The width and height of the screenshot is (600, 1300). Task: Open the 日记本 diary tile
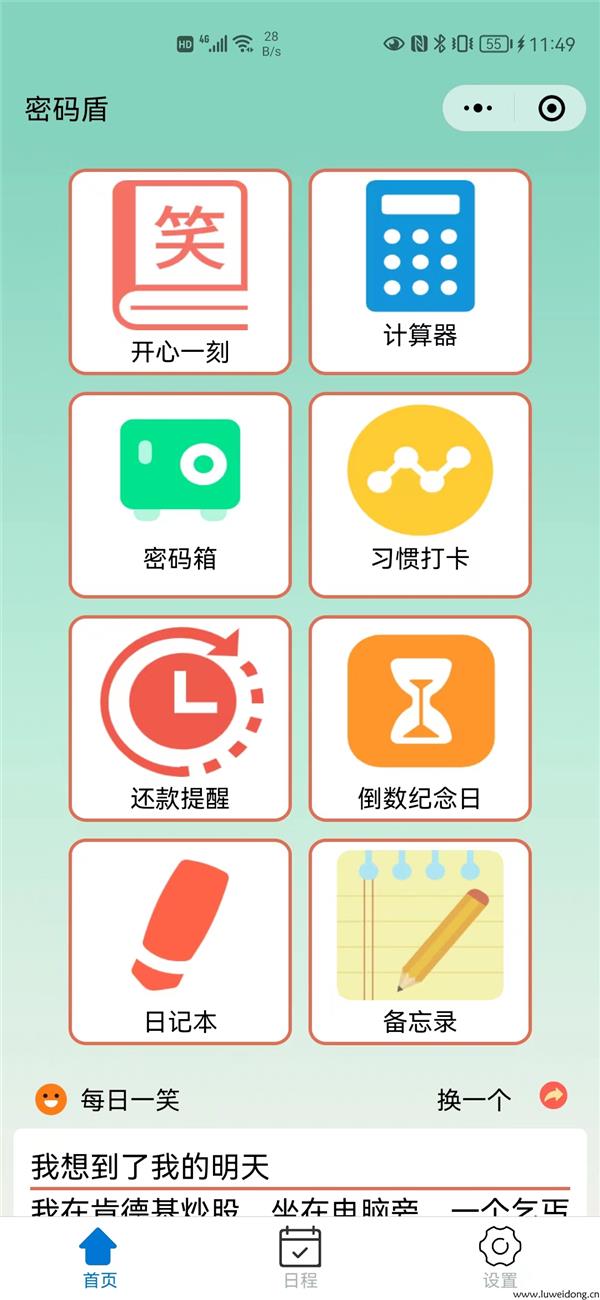(180, 941)
